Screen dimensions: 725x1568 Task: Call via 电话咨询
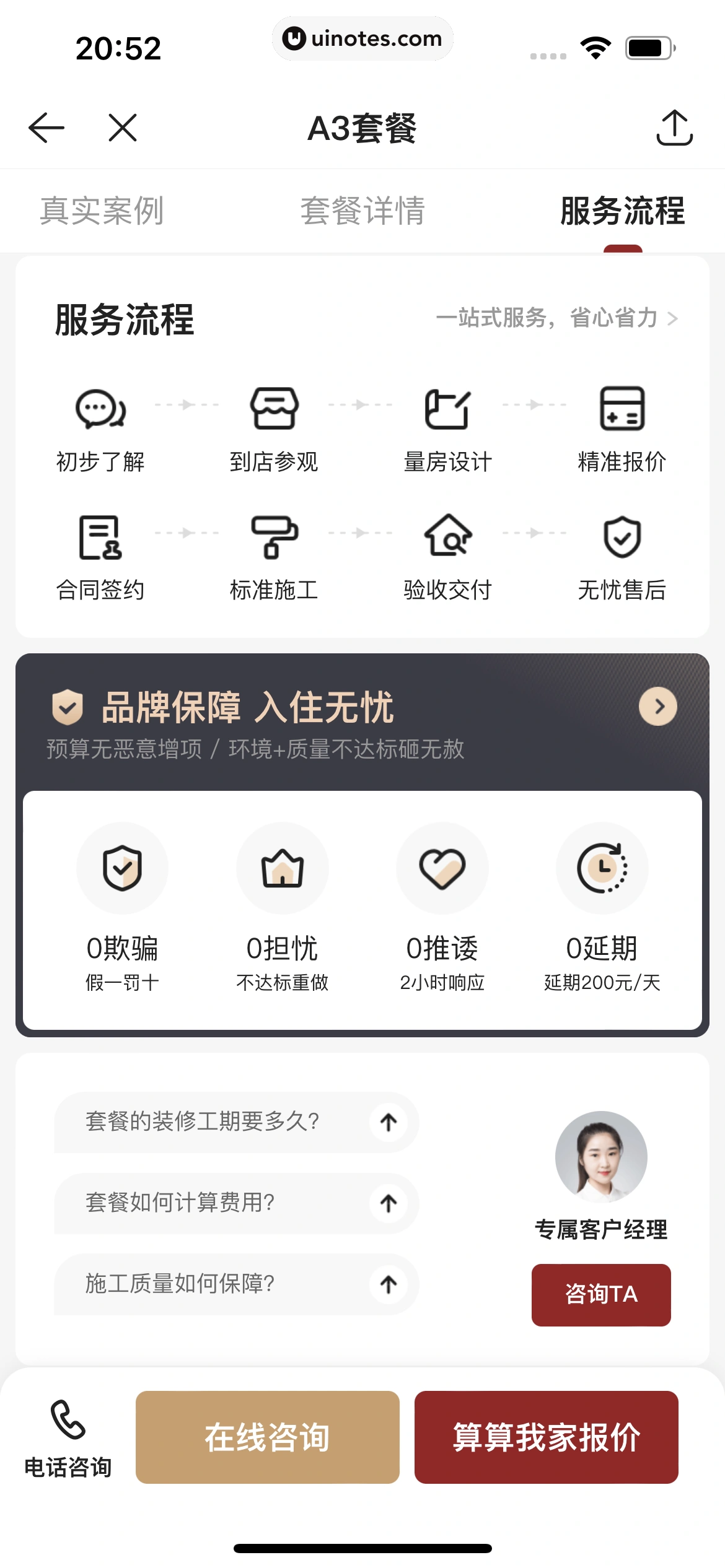[68, 1438]
